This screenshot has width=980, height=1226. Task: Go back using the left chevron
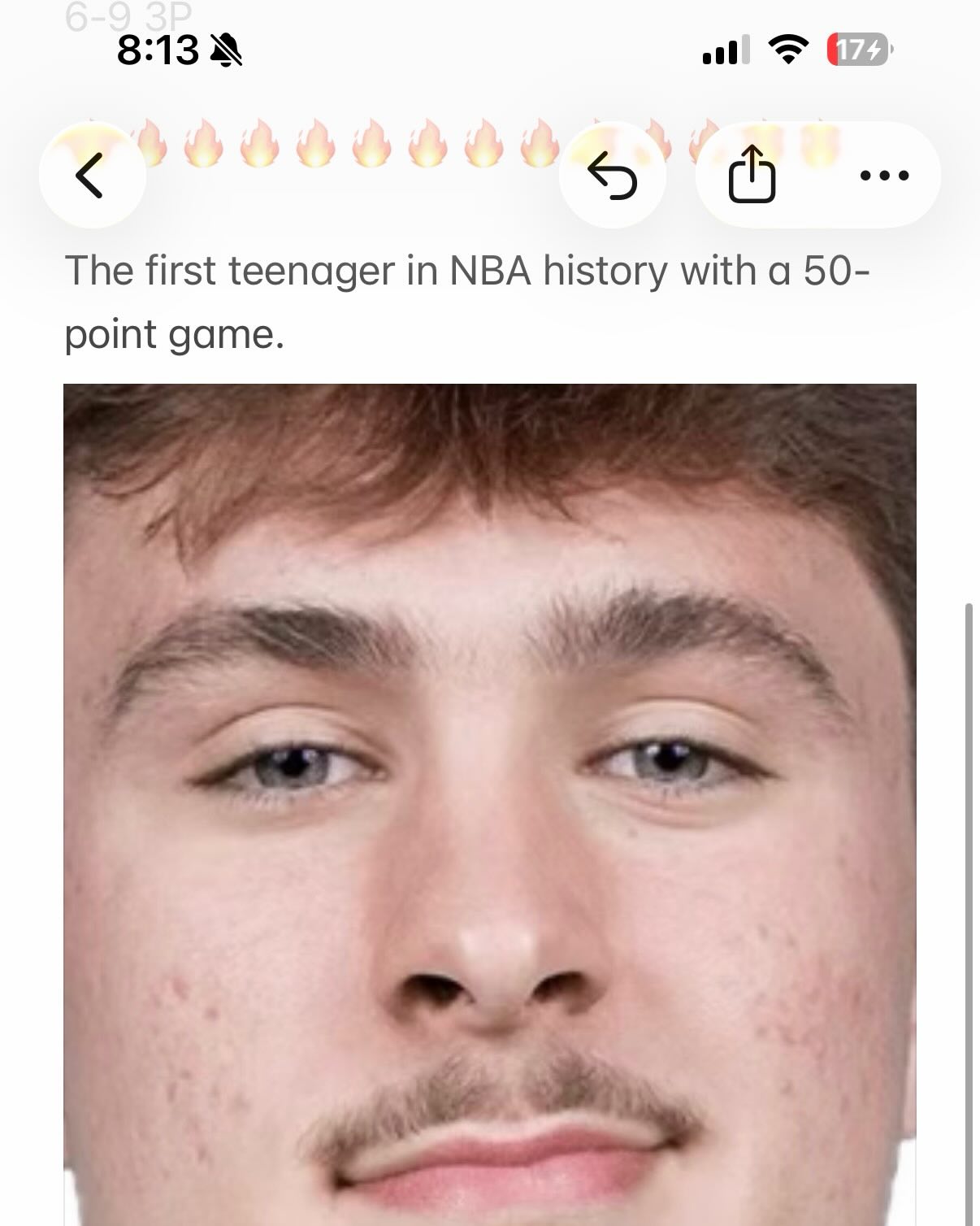point(91,175)
